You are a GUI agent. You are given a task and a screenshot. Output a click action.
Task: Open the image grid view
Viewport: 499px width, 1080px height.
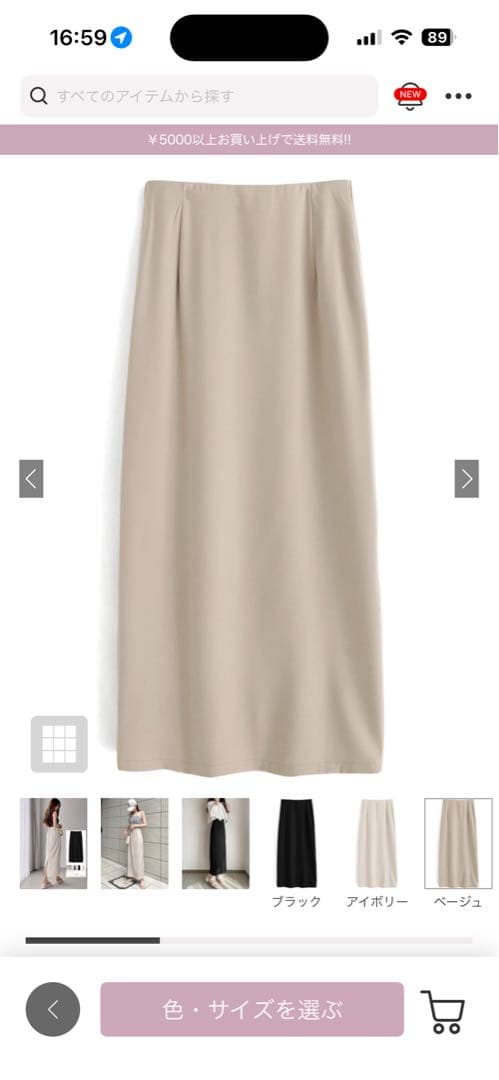pyautogui.click(x=59, y=744)
